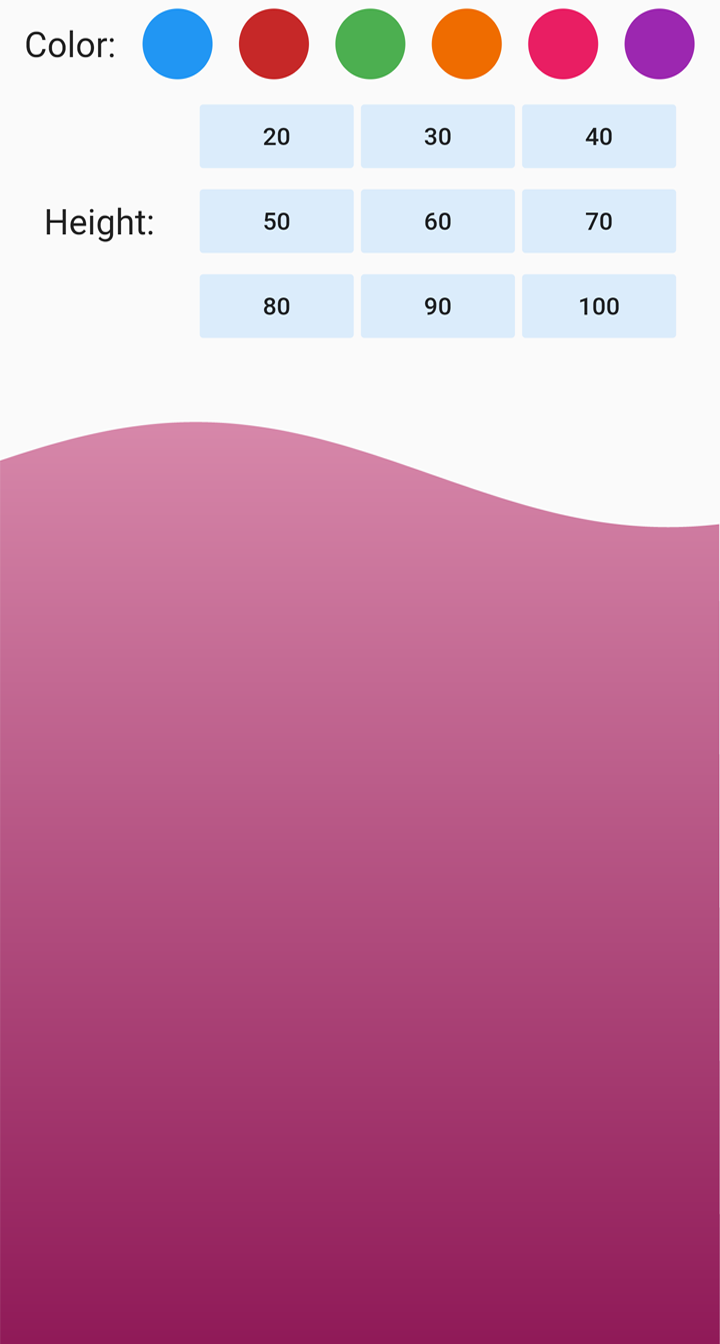Screen dimensions: 720x1344
Task: Select the orange color swatch
Action: tap(467, 44)
